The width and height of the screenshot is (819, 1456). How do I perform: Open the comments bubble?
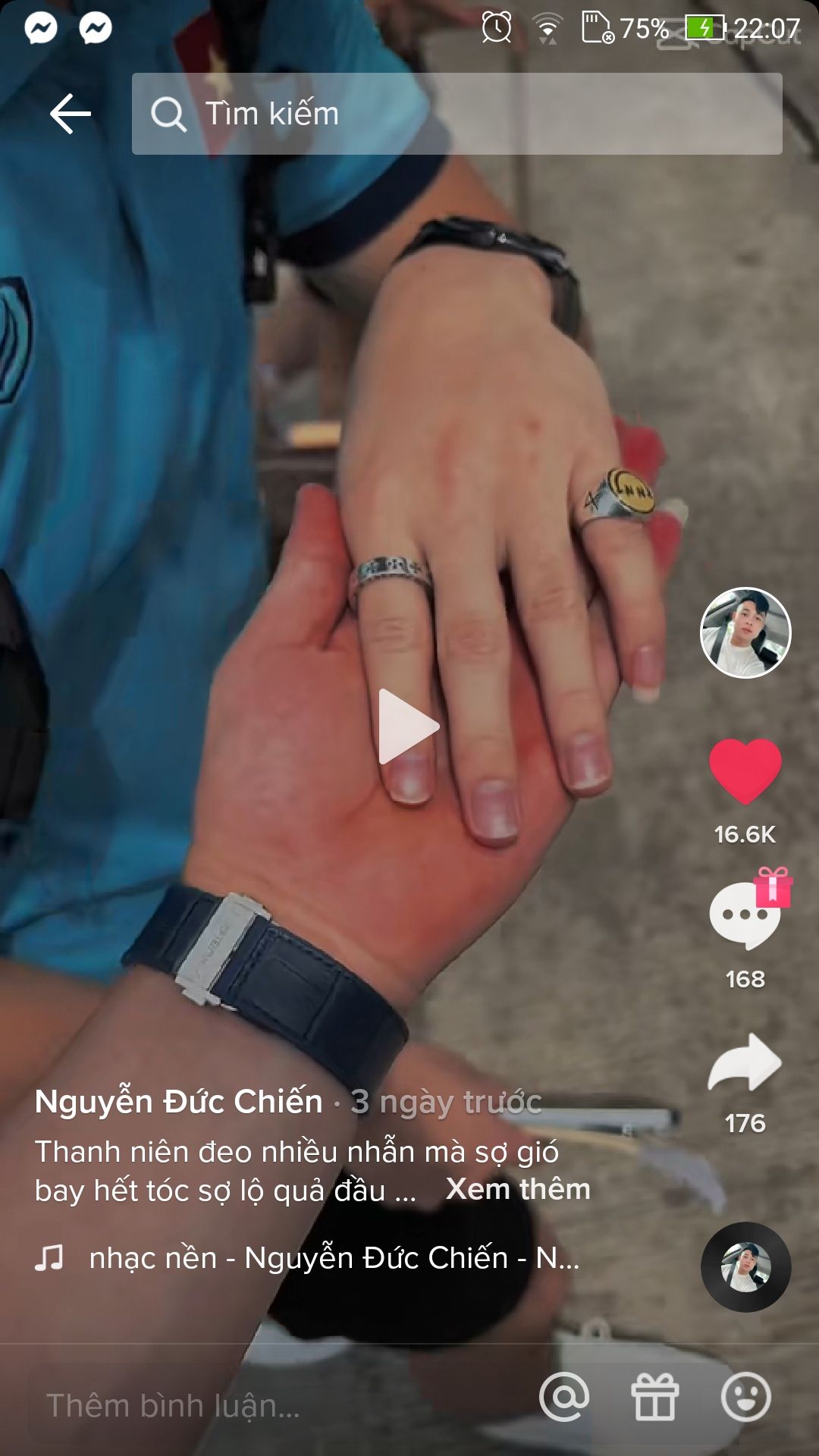point(745,915)
